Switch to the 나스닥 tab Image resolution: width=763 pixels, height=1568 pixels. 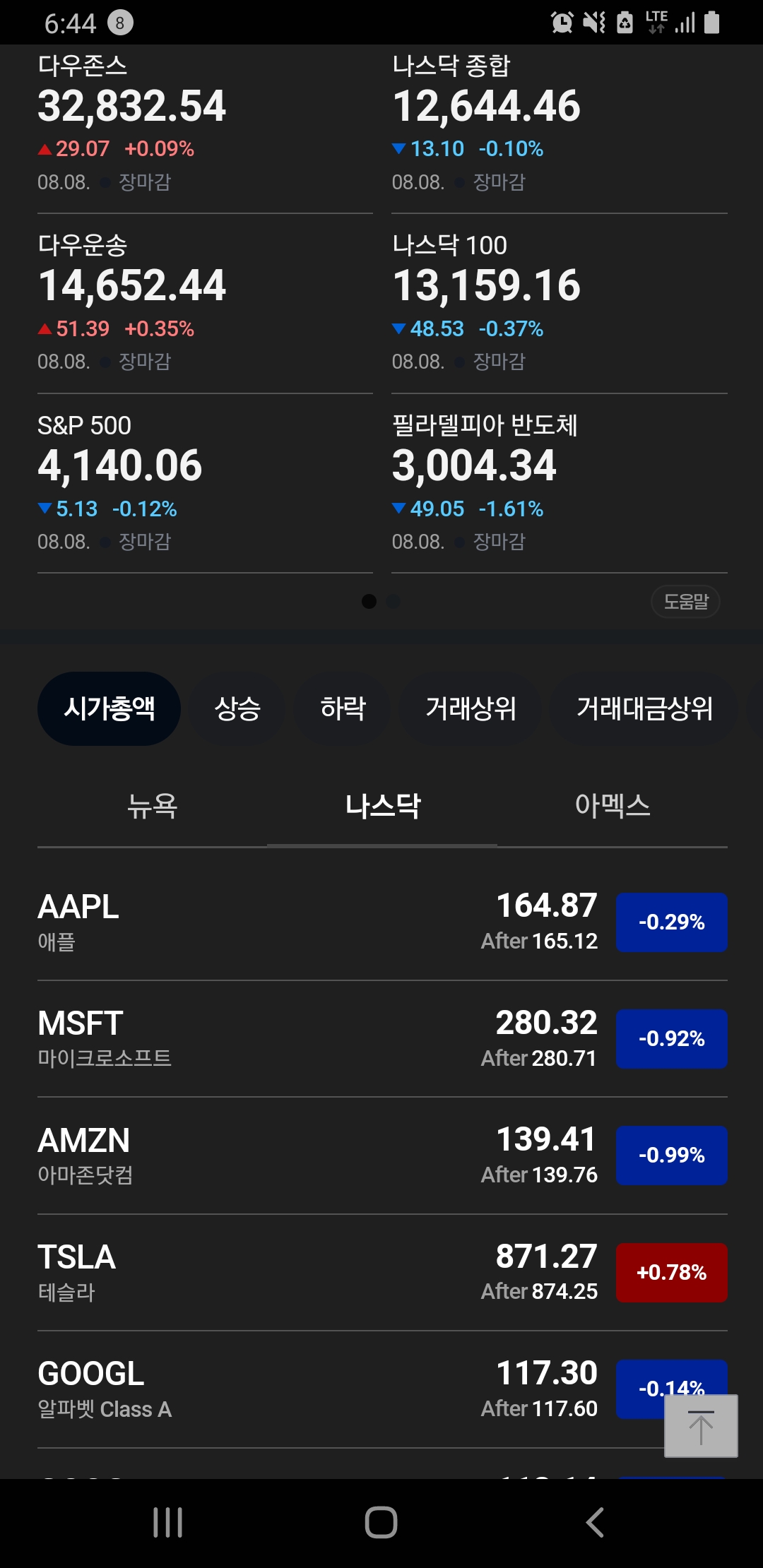382,806
